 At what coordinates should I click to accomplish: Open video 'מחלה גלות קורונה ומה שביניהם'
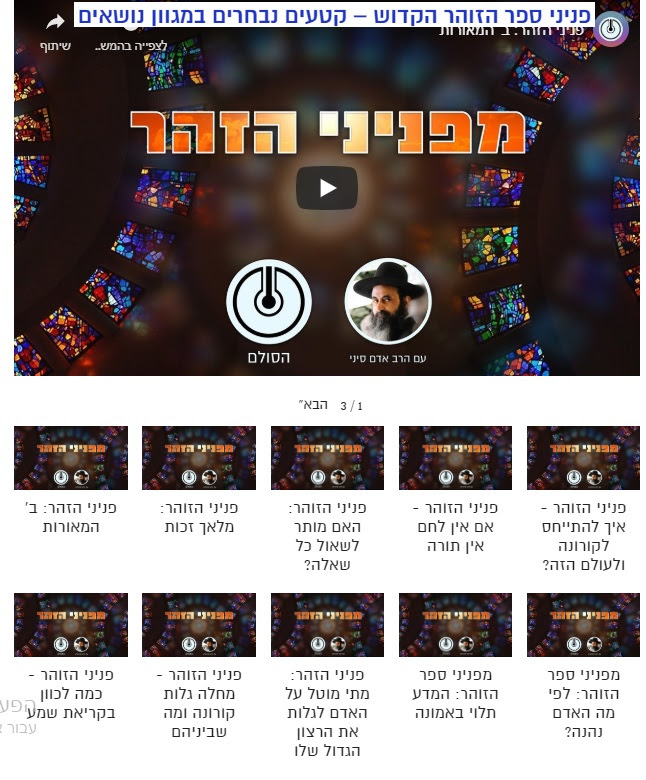click(198, 626)
